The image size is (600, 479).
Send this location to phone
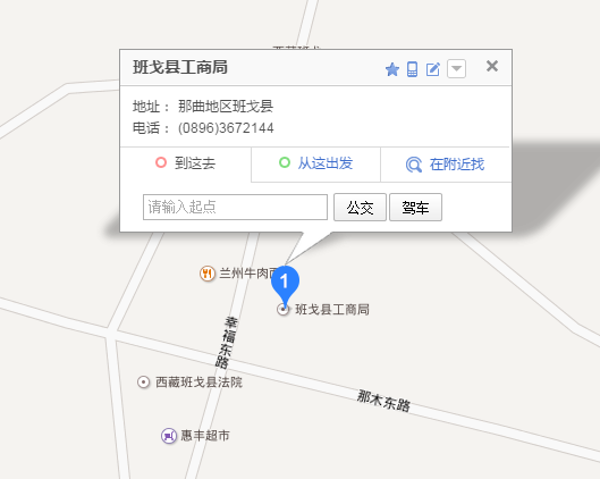click(x=412, y=69)
